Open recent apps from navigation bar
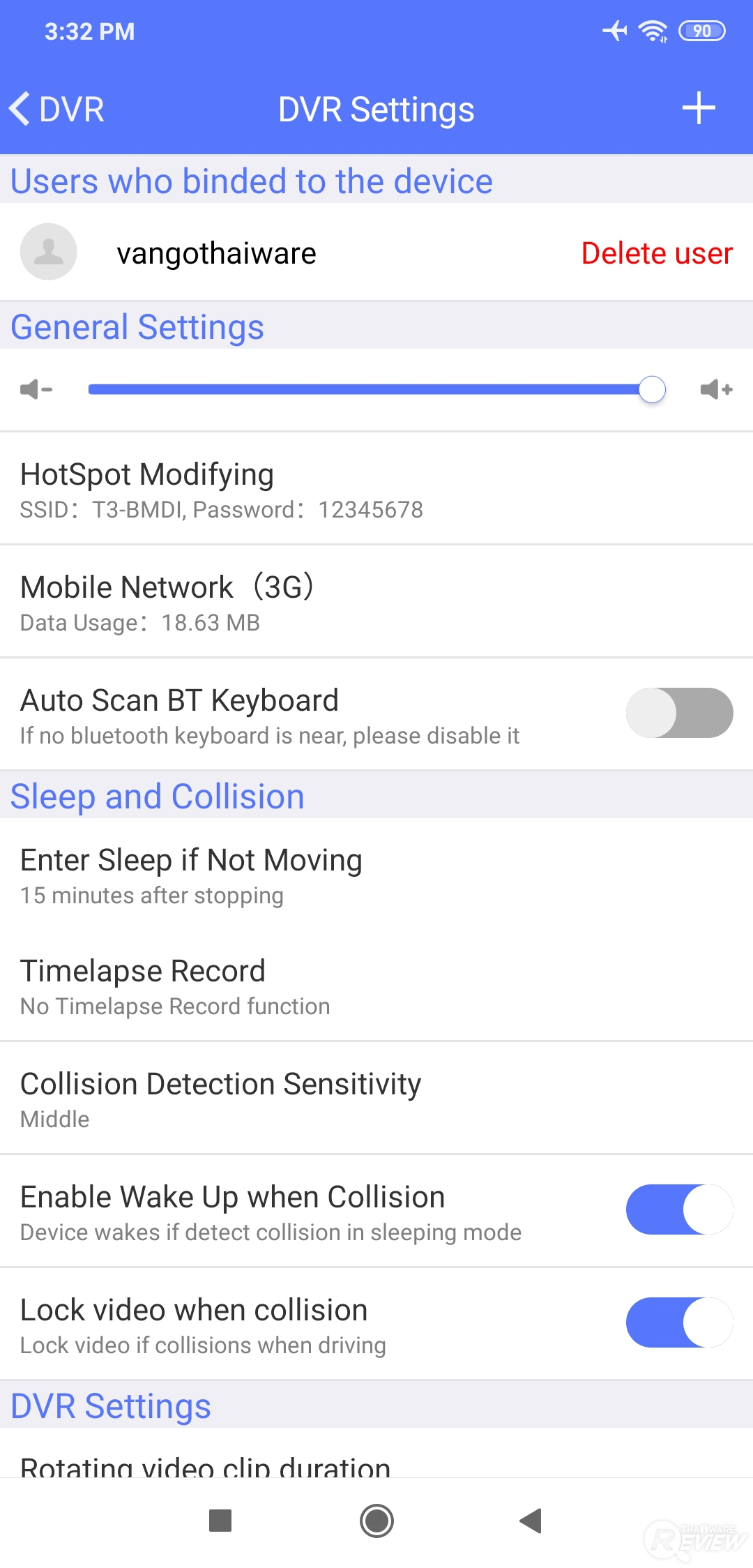This screenshot has height=1568, width=753. pos(220,1521)
